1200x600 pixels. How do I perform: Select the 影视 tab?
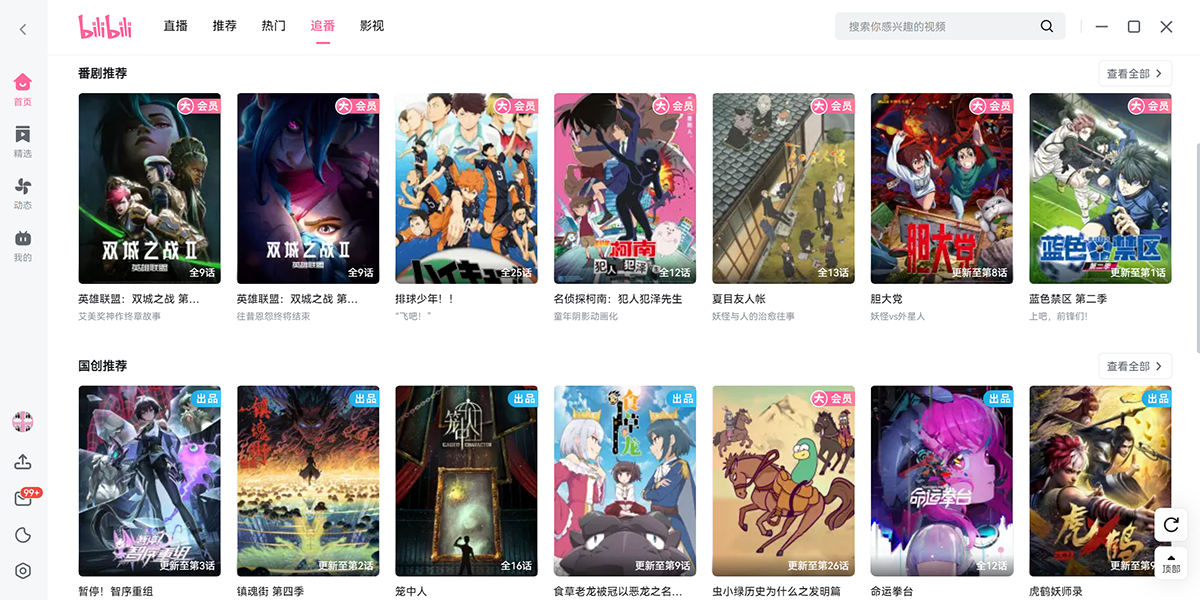coord(371,26)
